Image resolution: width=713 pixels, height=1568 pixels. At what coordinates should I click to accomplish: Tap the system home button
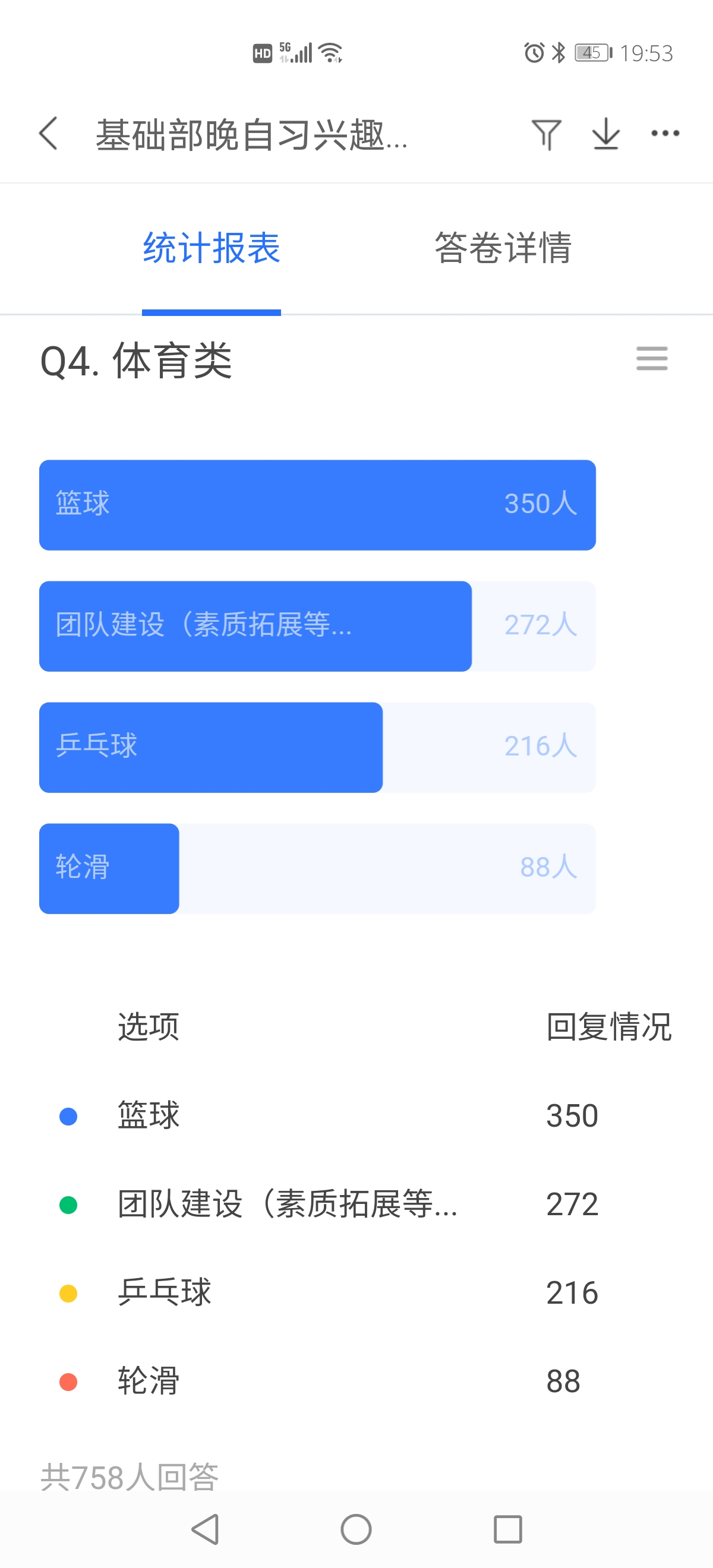point(356,1529)
